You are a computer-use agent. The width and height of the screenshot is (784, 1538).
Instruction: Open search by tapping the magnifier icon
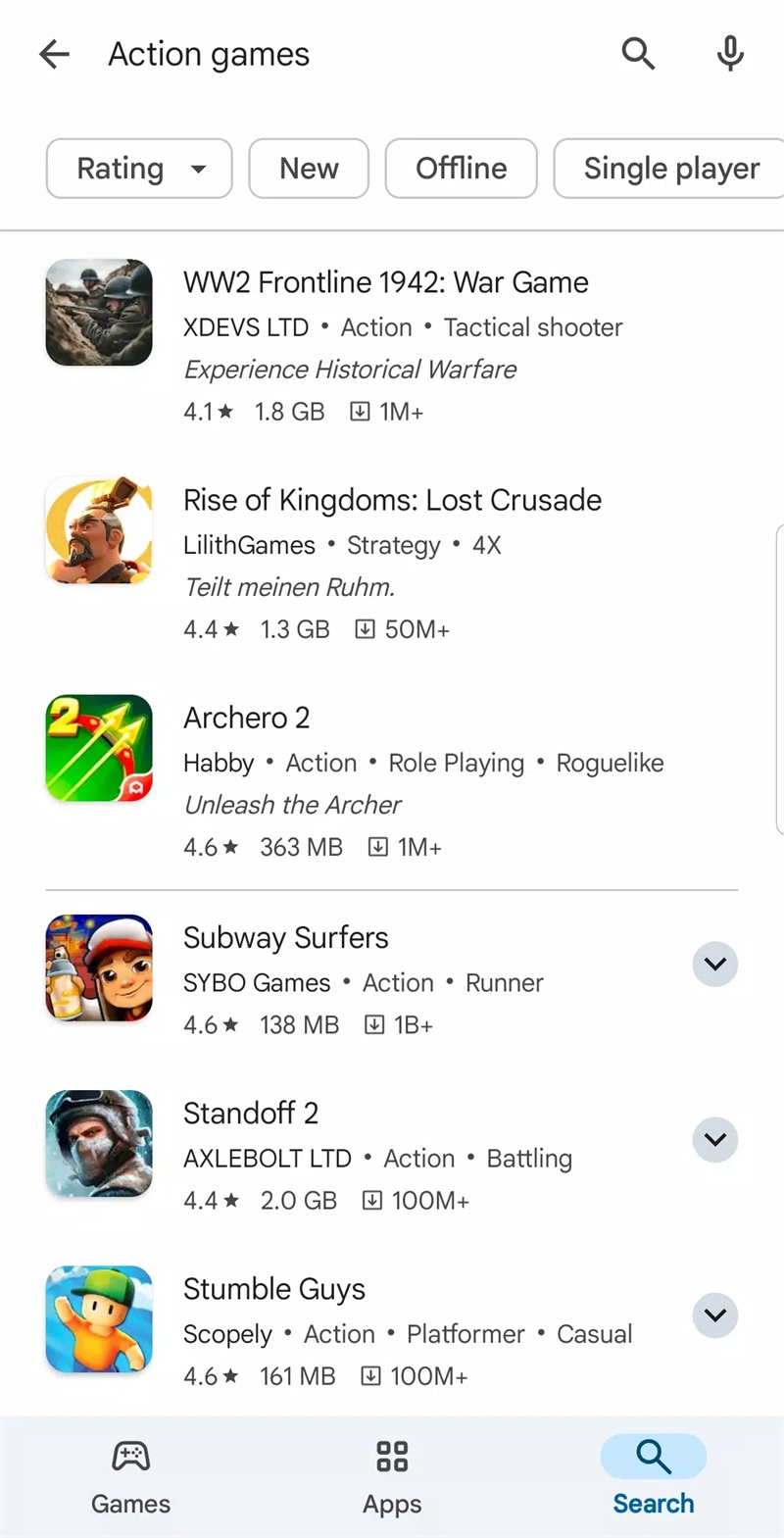638,54
